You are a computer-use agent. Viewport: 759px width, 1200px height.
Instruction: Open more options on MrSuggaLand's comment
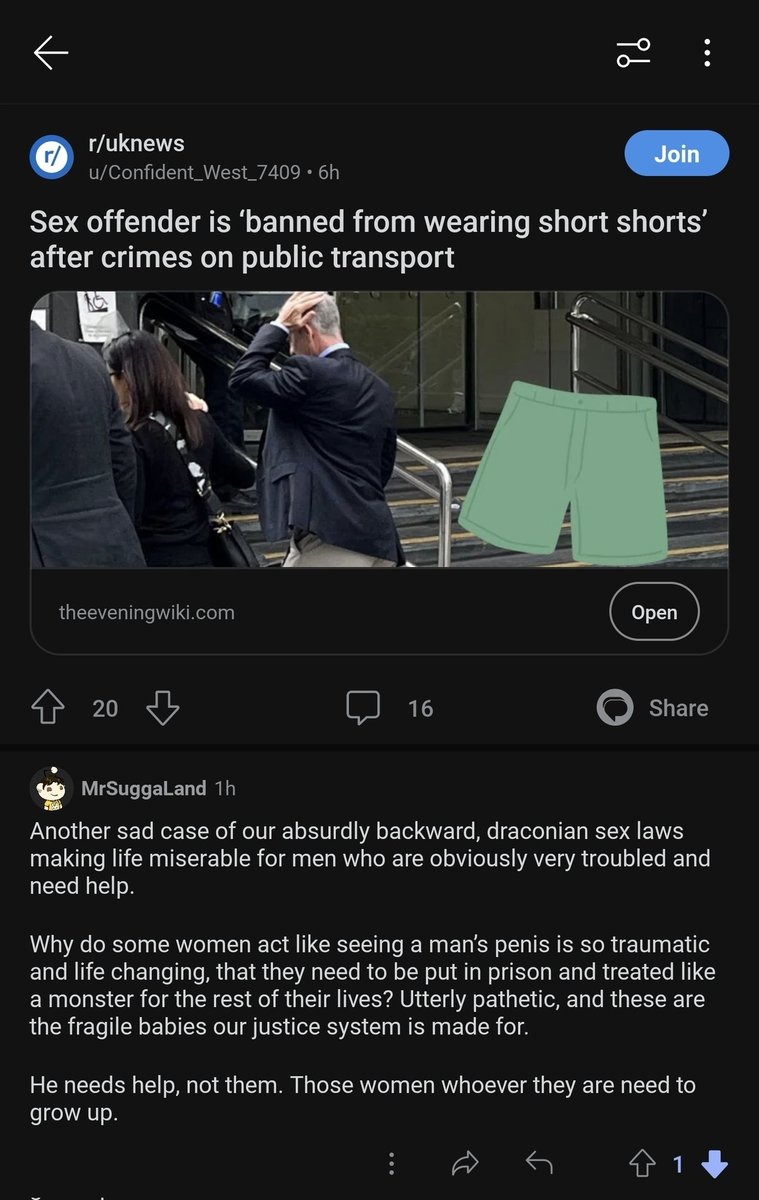click(x=391, y=1163)
